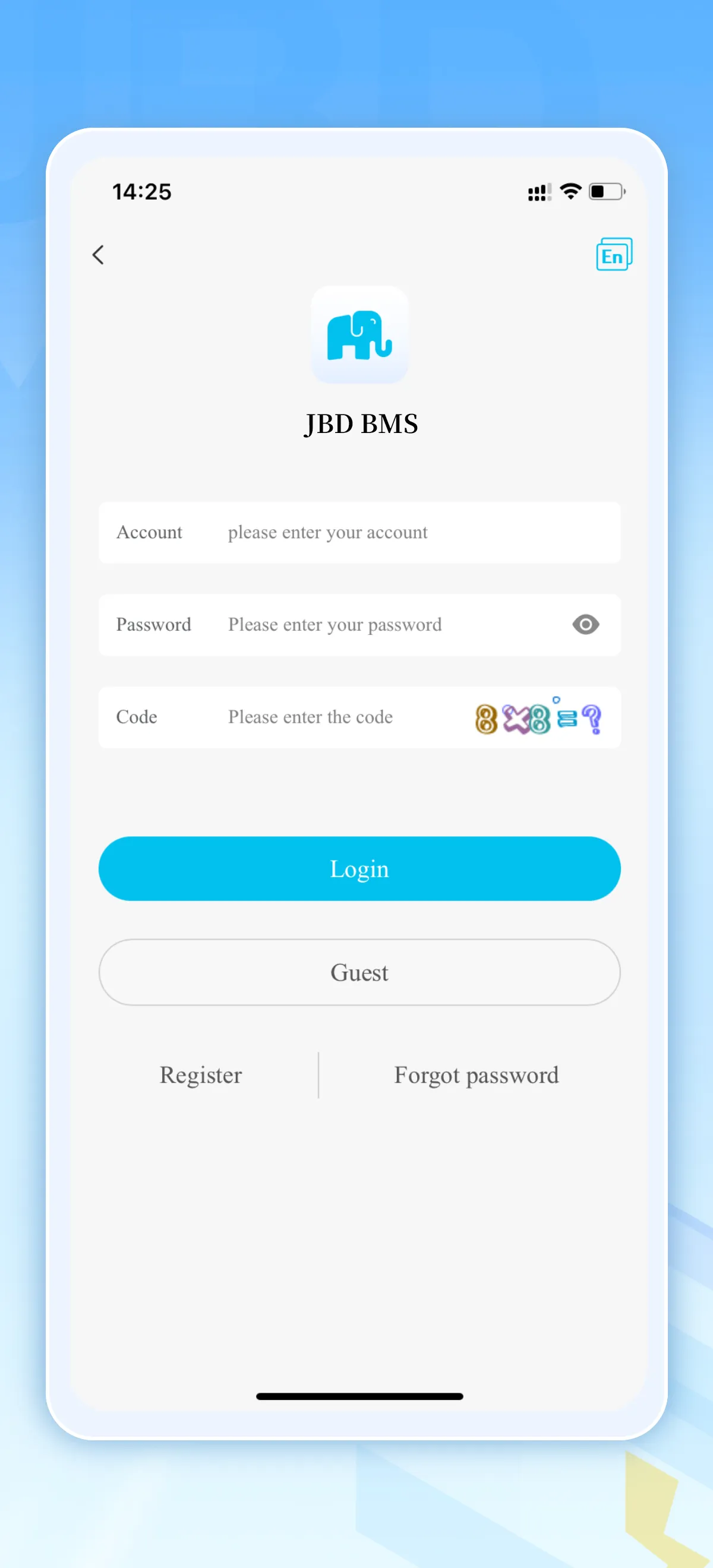Toggle password visibility with the eye icon
This screenshot has height=1568, width=713.
(585, 624)
